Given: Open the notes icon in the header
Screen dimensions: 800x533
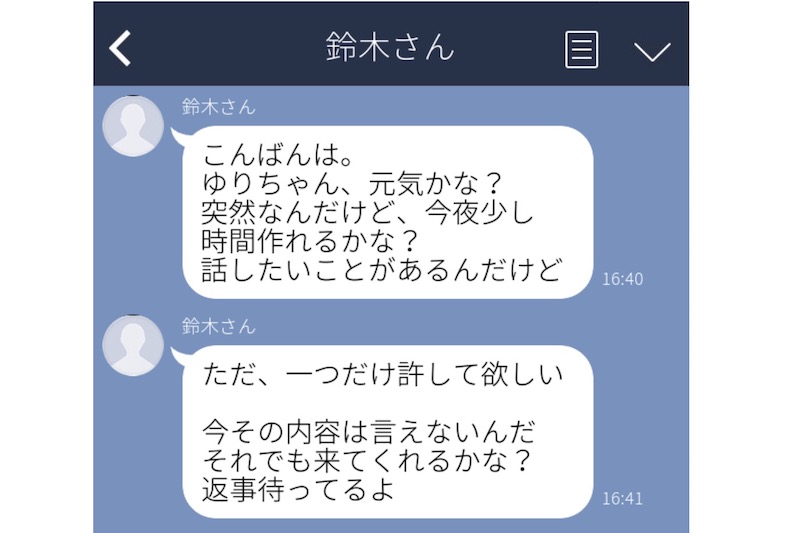Looking at the screenshot, I should pos(581,49).
